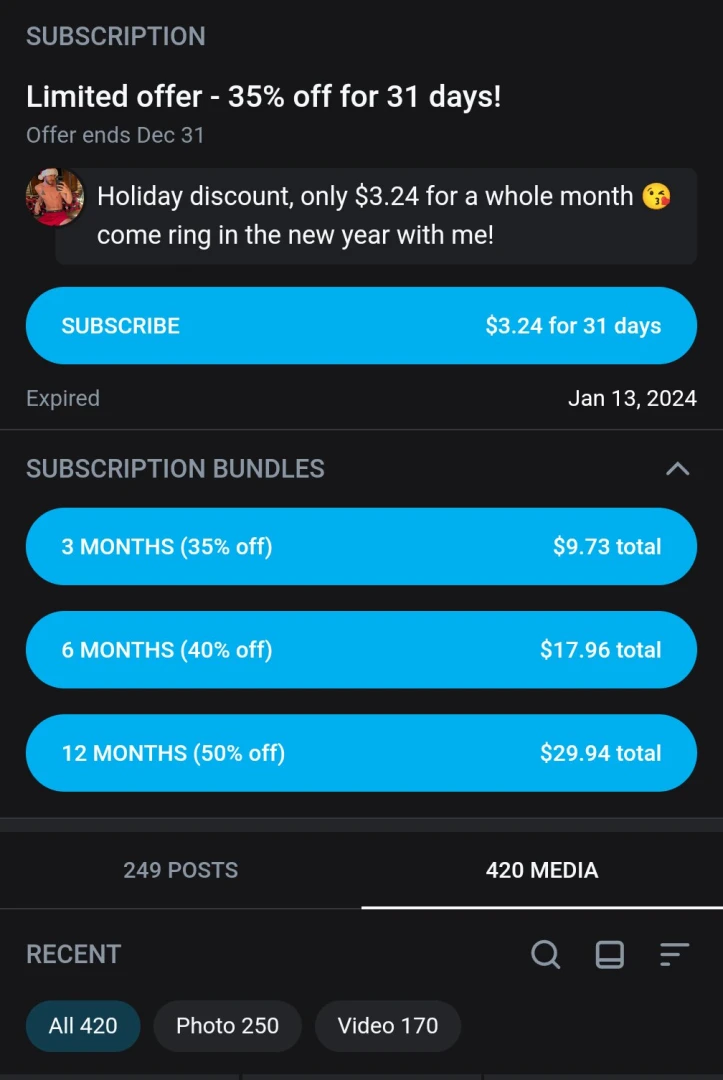Viewport: 723px width, 1080px height.
Task: Change the media layout view
Action: tap(610, 955)
